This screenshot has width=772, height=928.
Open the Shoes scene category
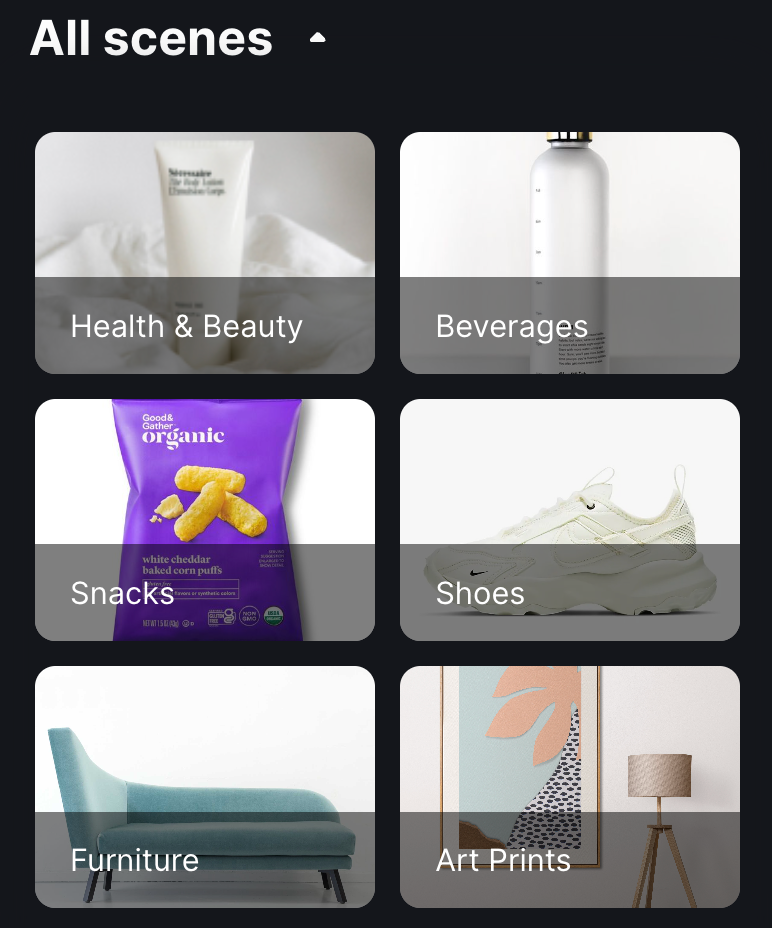click(570, 520)
